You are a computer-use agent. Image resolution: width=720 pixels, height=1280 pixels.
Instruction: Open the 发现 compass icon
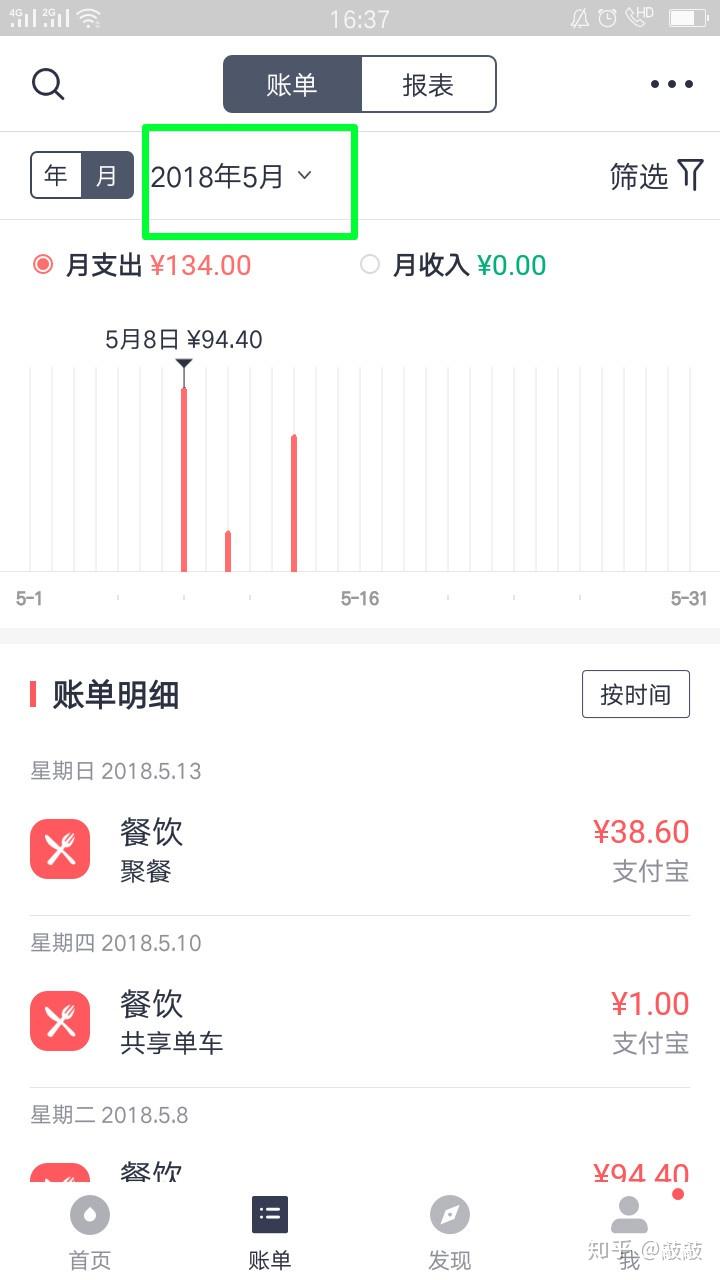449,1214
